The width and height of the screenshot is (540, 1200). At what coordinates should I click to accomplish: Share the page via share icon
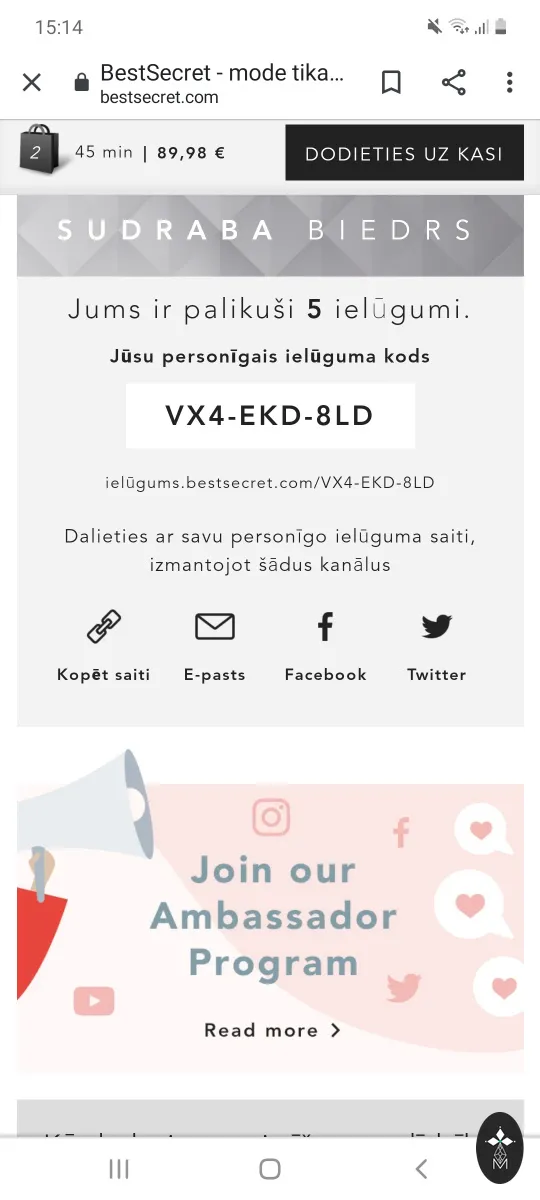click(x=454, y=83)
